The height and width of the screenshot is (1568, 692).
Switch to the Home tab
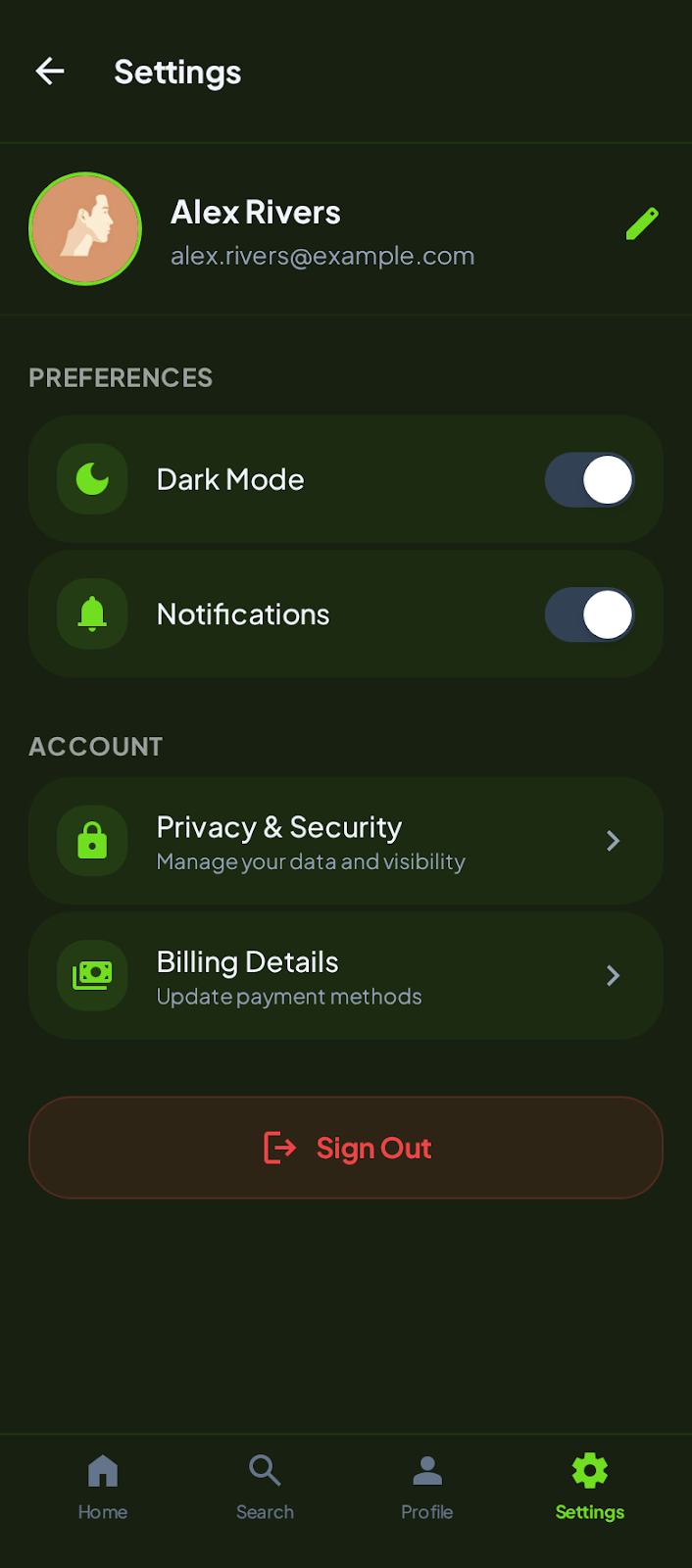coord(103,1487)
